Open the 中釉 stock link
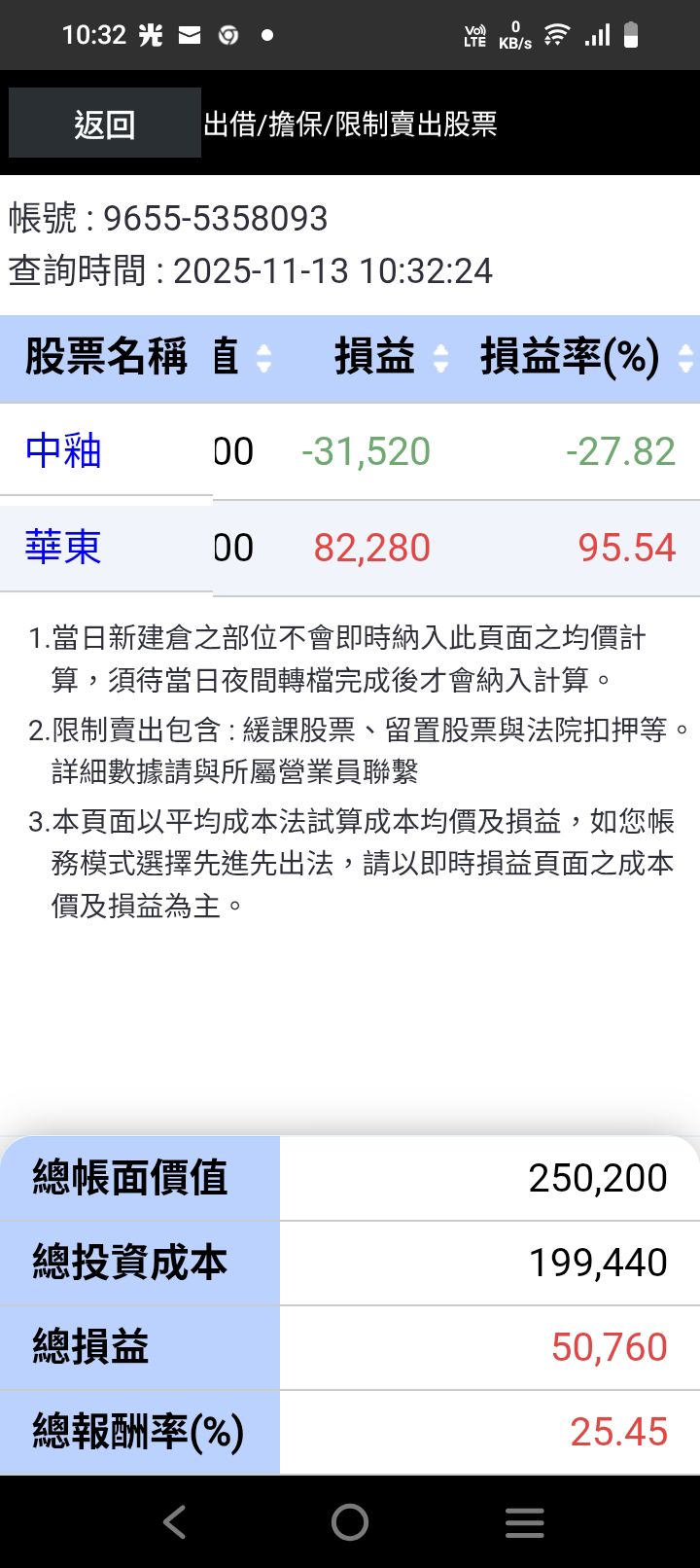 [63, 451]
